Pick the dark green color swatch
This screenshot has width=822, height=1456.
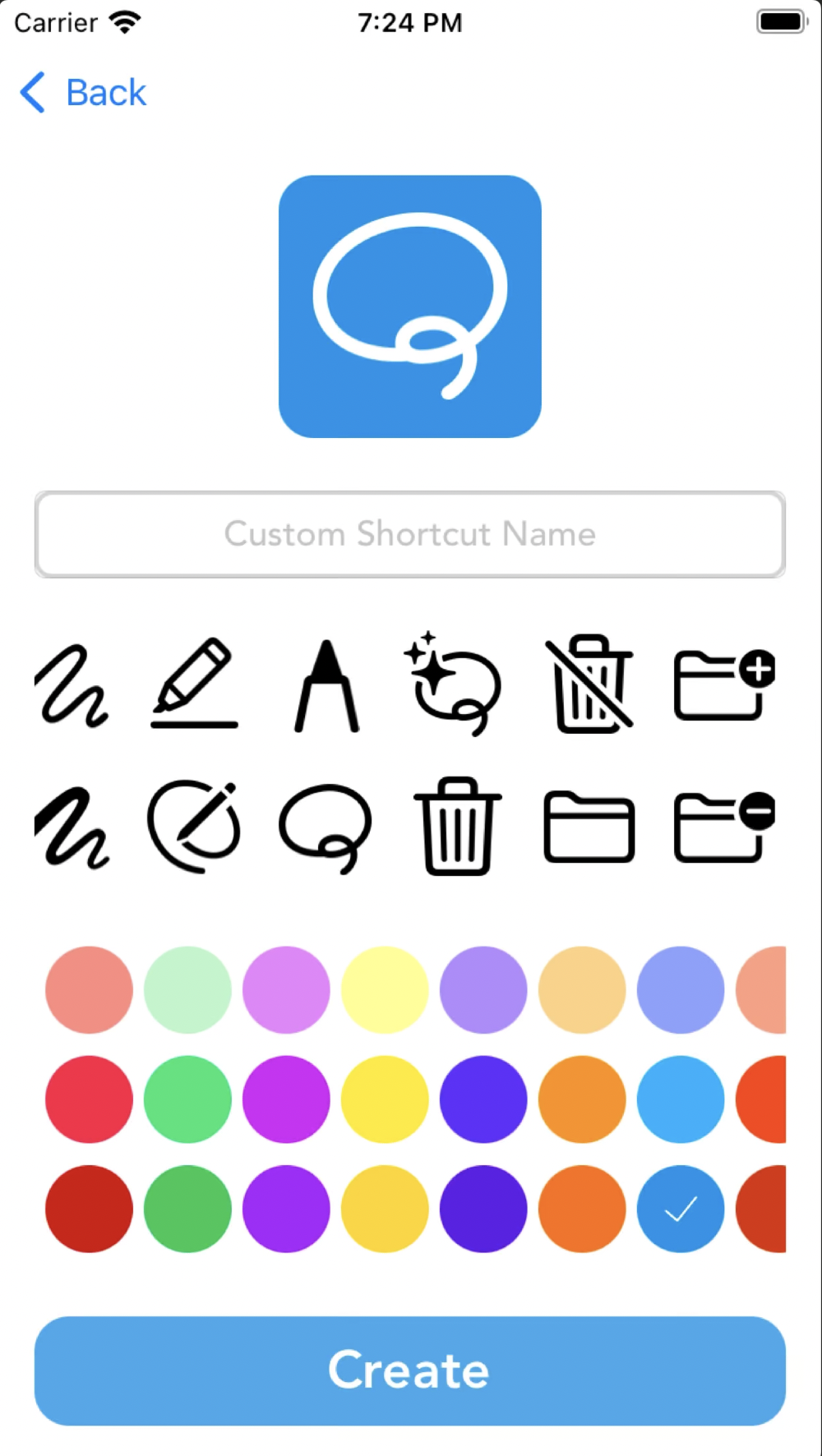187,1209
